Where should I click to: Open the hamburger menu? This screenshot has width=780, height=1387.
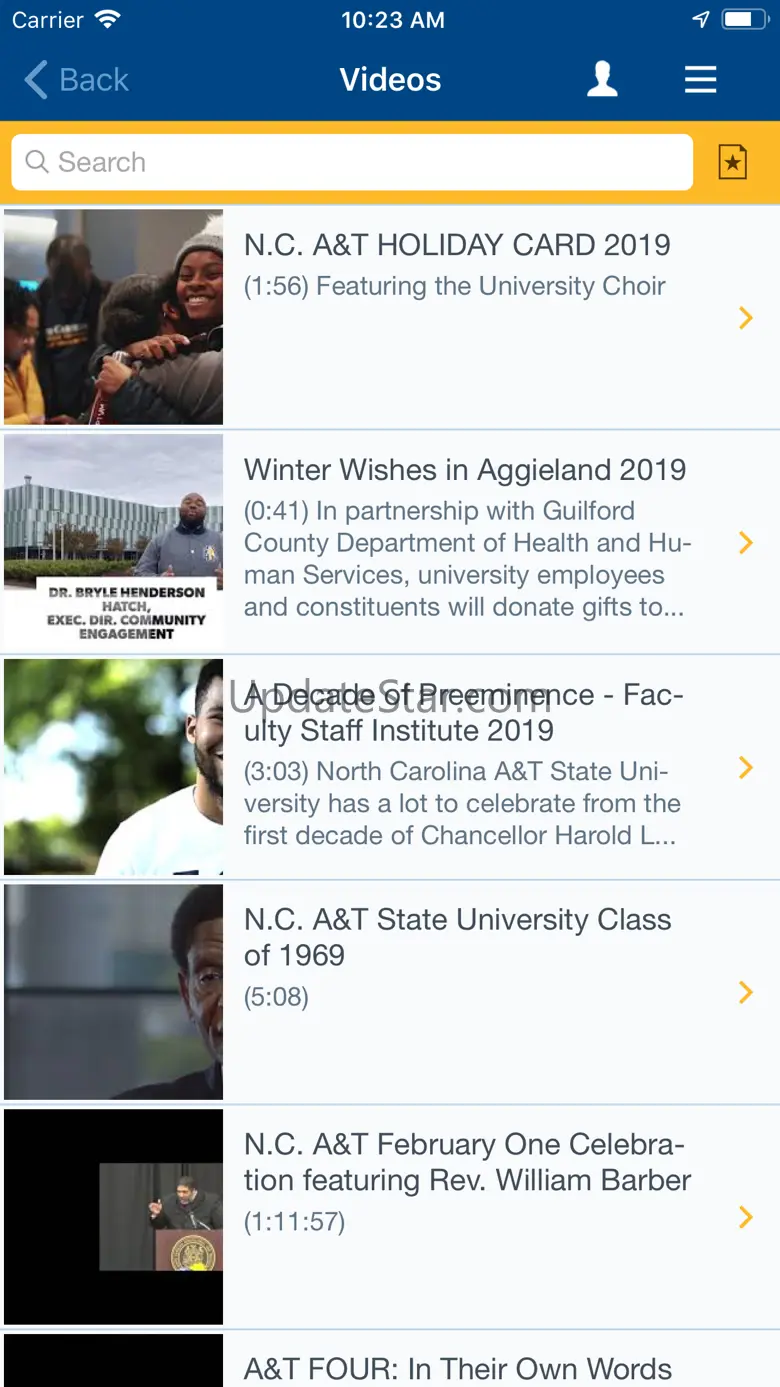pyautogui.click(x=700, y=80)
